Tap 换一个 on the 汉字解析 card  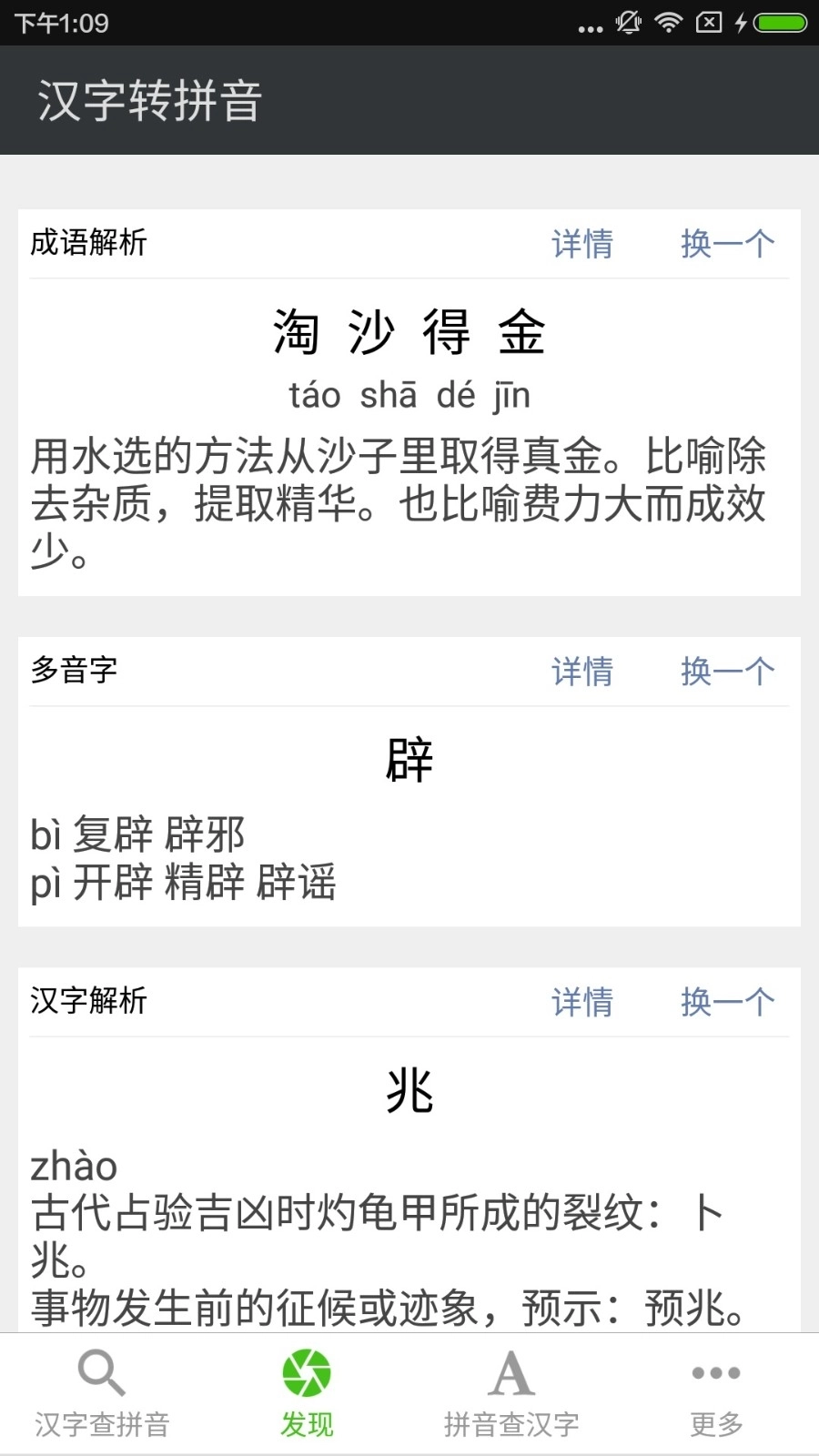coord(727,1003)
